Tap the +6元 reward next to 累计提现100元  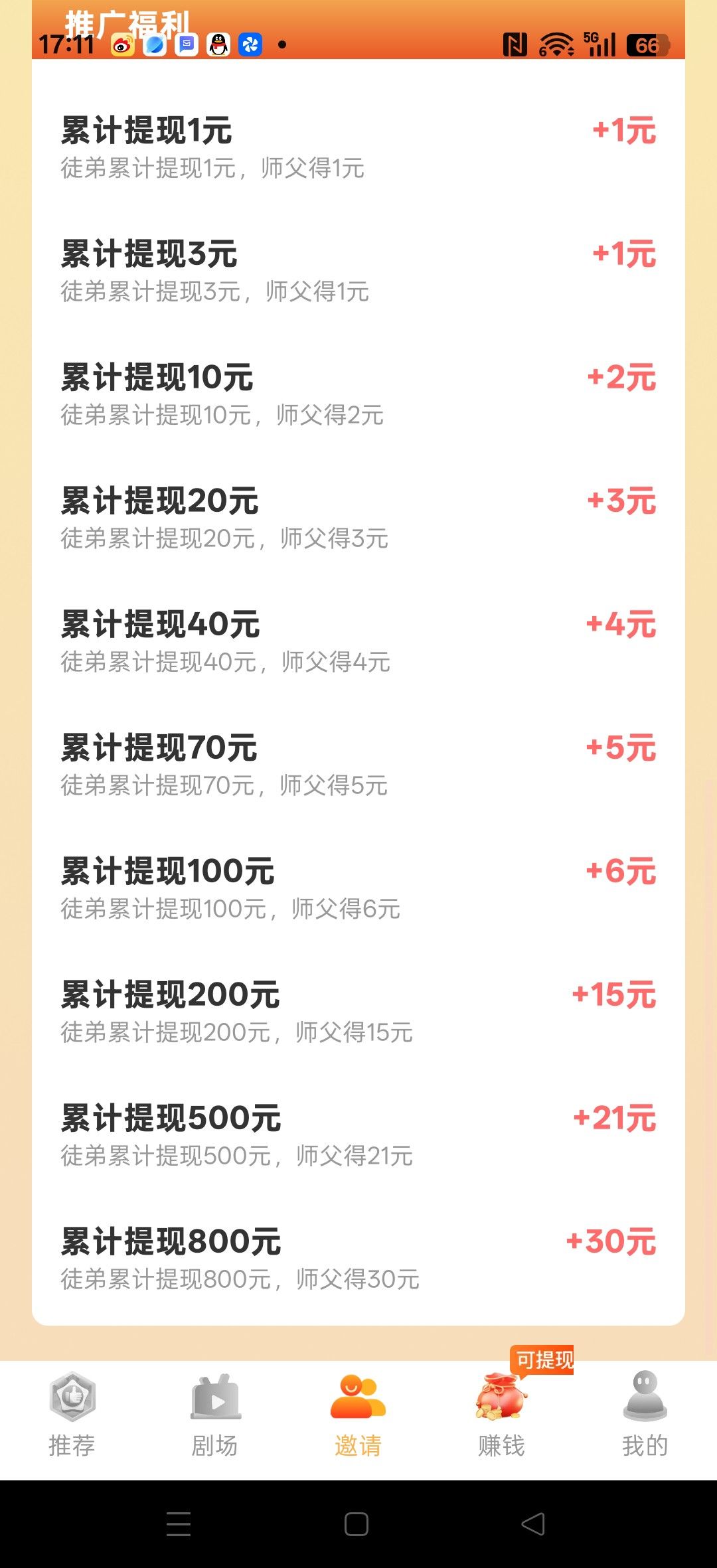(x=619, y=871)
